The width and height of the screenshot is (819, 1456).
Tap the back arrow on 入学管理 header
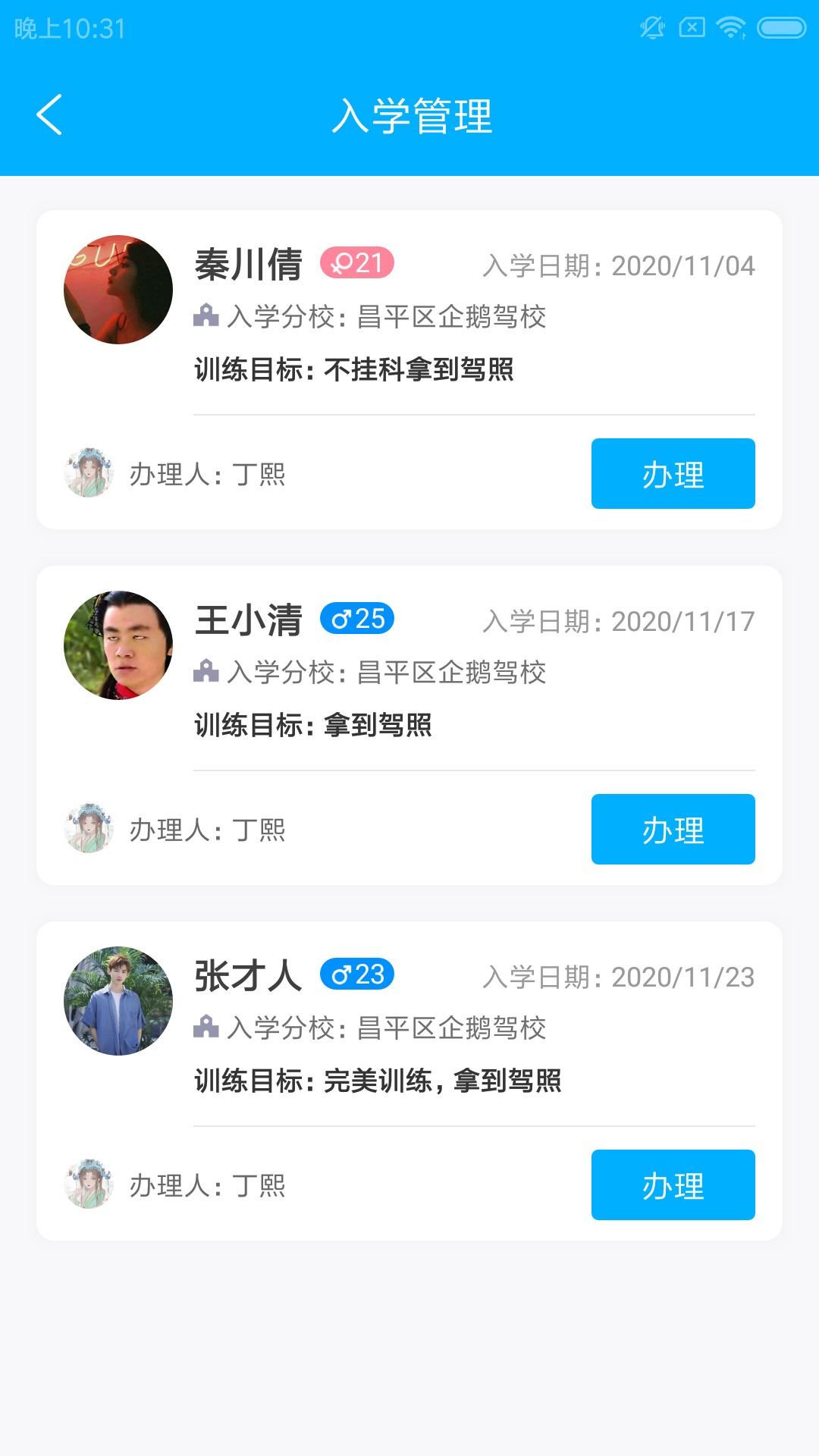coord(49,115)
